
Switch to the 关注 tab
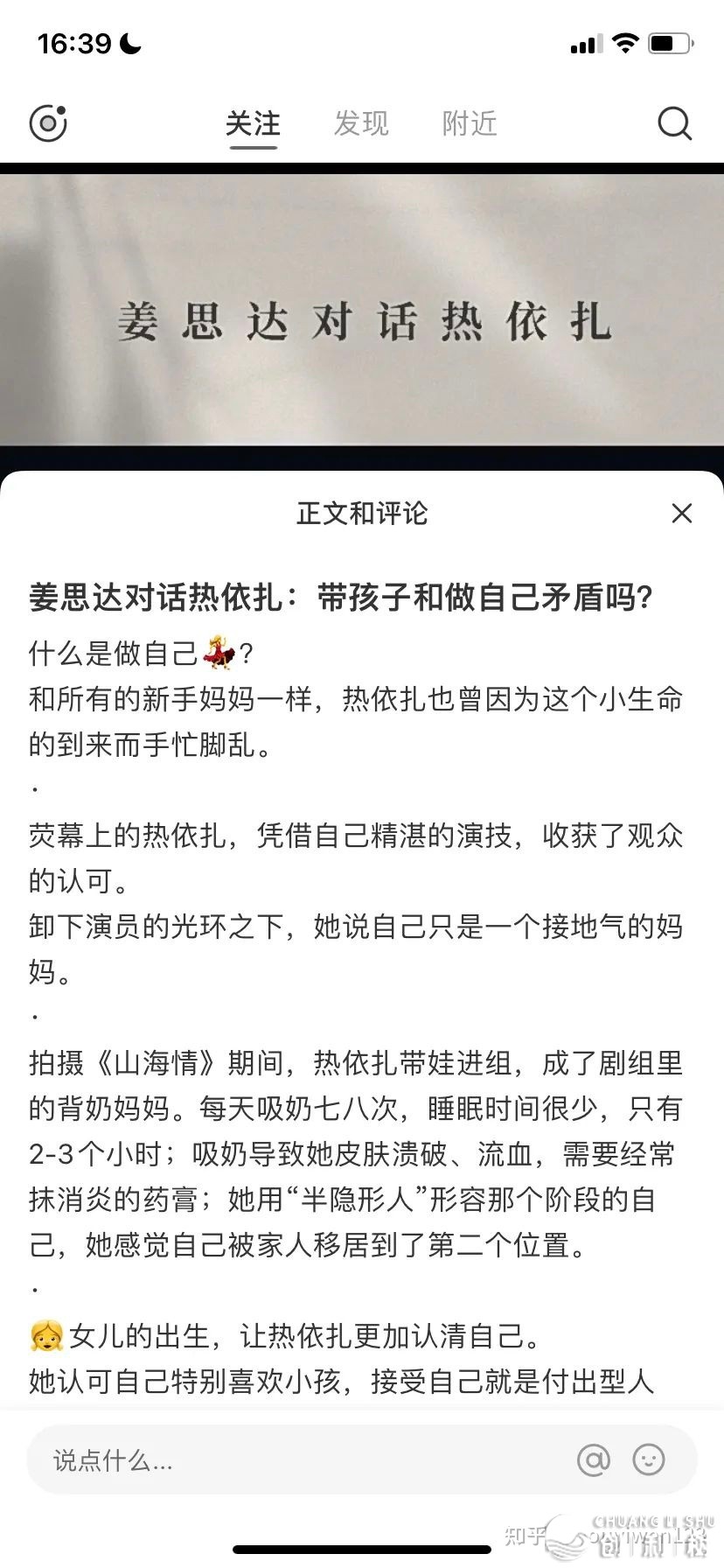pos(253,123)
